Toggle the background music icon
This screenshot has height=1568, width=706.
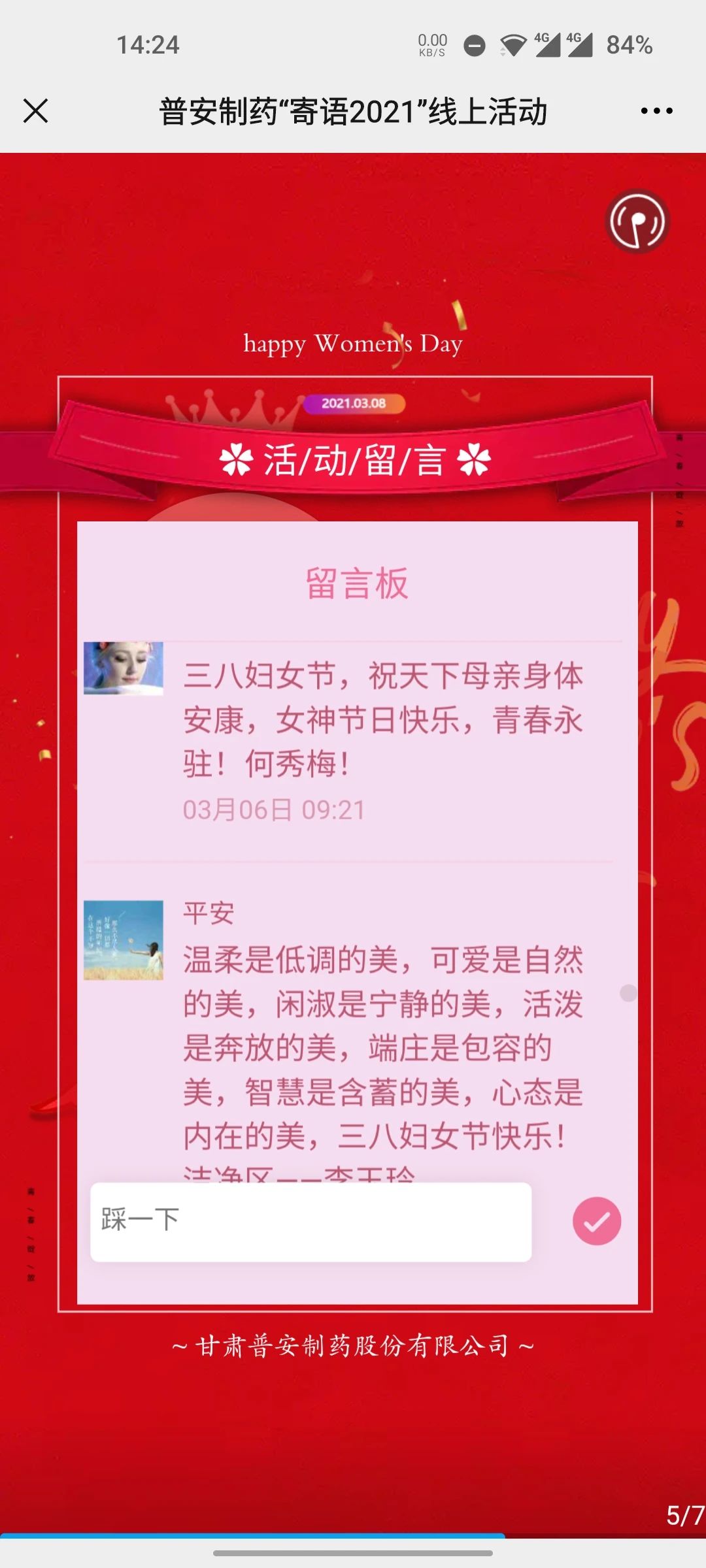tap(637, 221)
